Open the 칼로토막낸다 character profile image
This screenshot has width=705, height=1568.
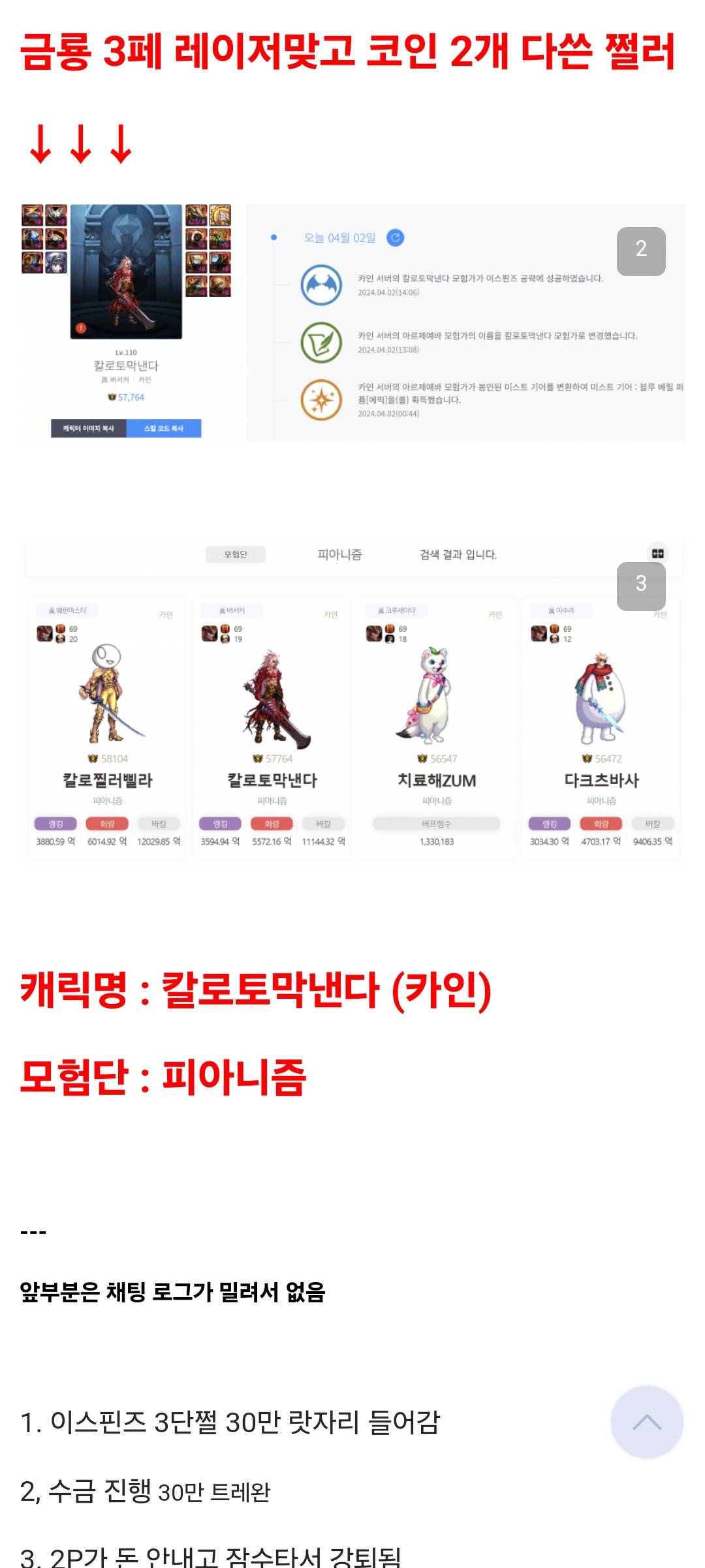(x=126, y=323)
